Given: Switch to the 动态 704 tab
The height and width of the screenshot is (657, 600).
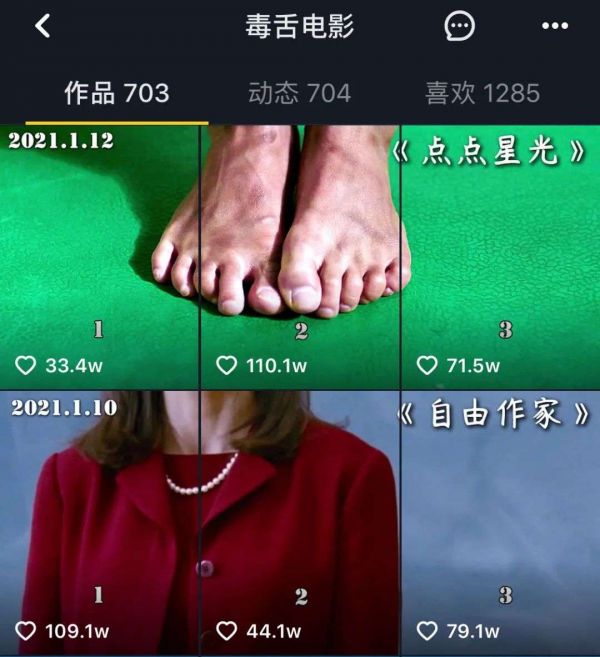Looking at the screenshot, I should pyautogui.click(x=299, y=94).
